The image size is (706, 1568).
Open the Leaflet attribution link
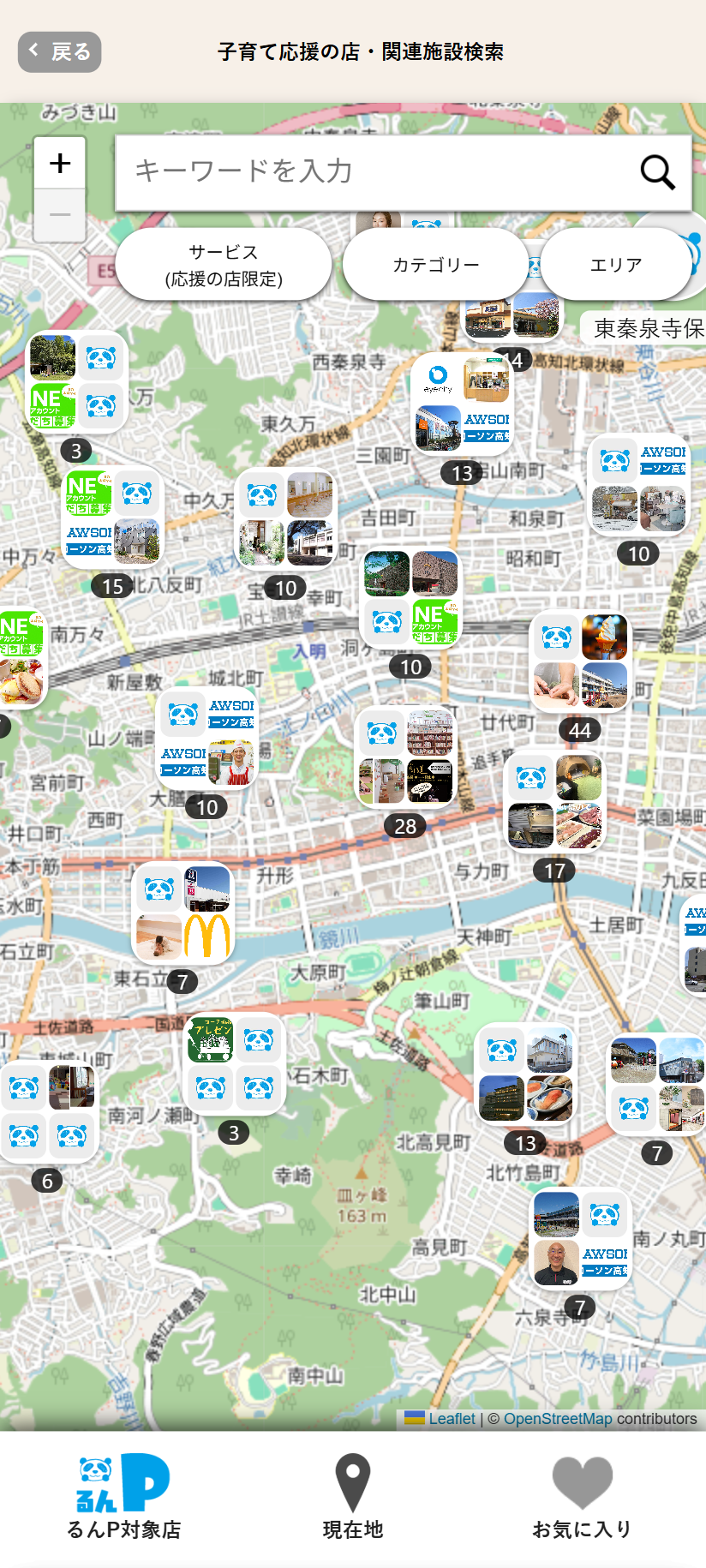coord(452,1419)
